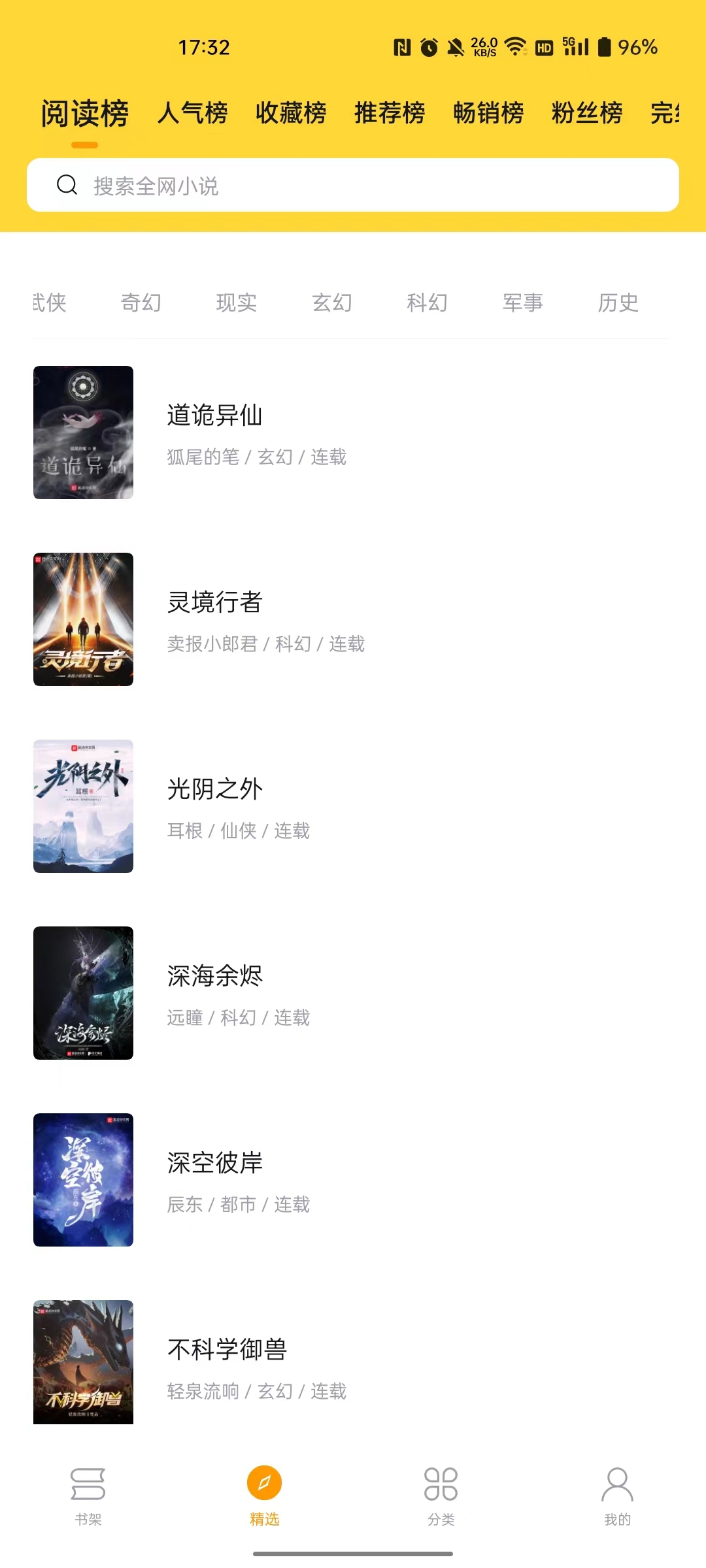Open the novel 灵境行者
This screenshot has width=706, height=1568.
click(214, 602)
